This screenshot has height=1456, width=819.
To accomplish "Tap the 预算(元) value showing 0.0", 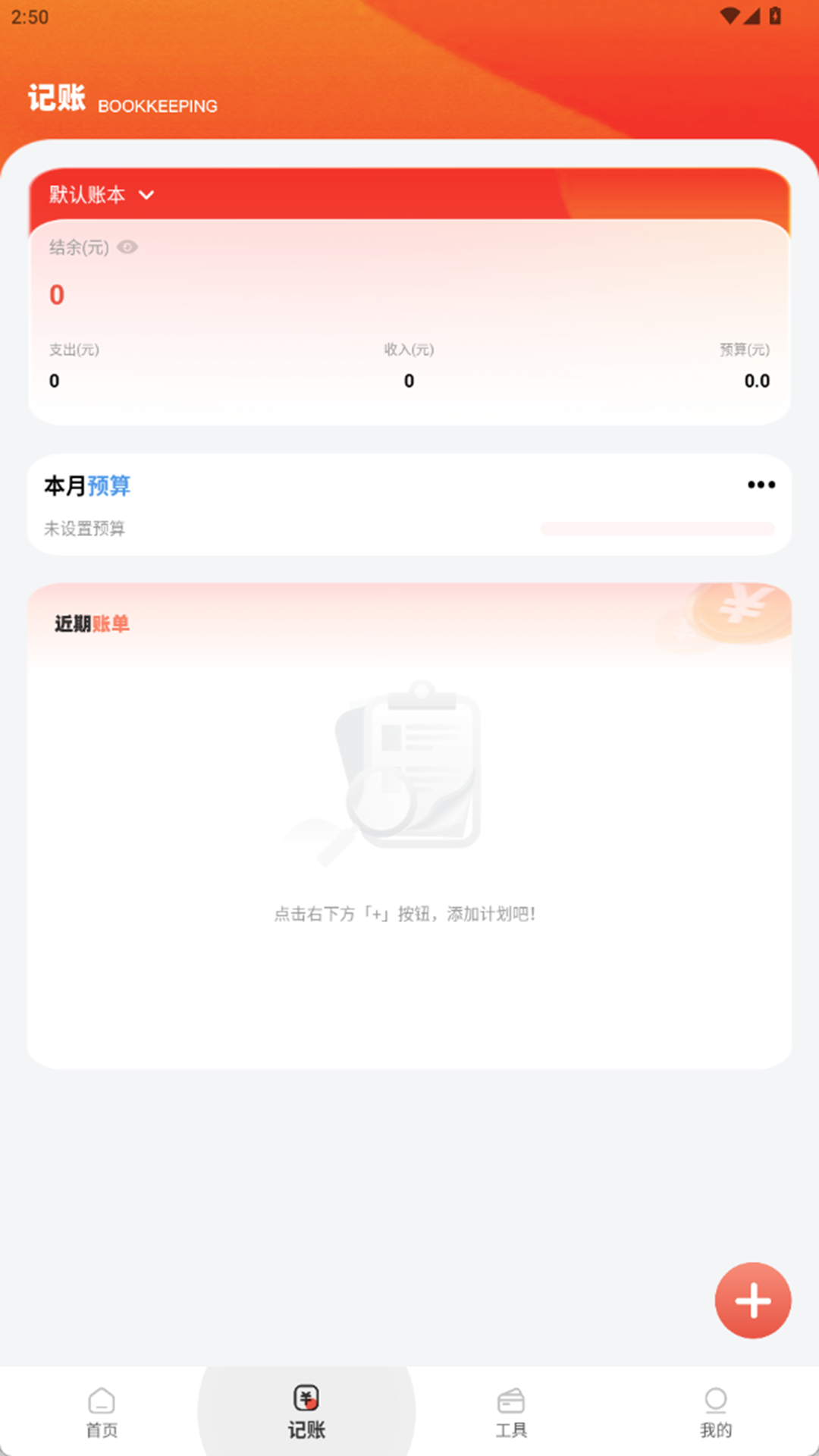I will pyautogui.click(x=755, y=381).
